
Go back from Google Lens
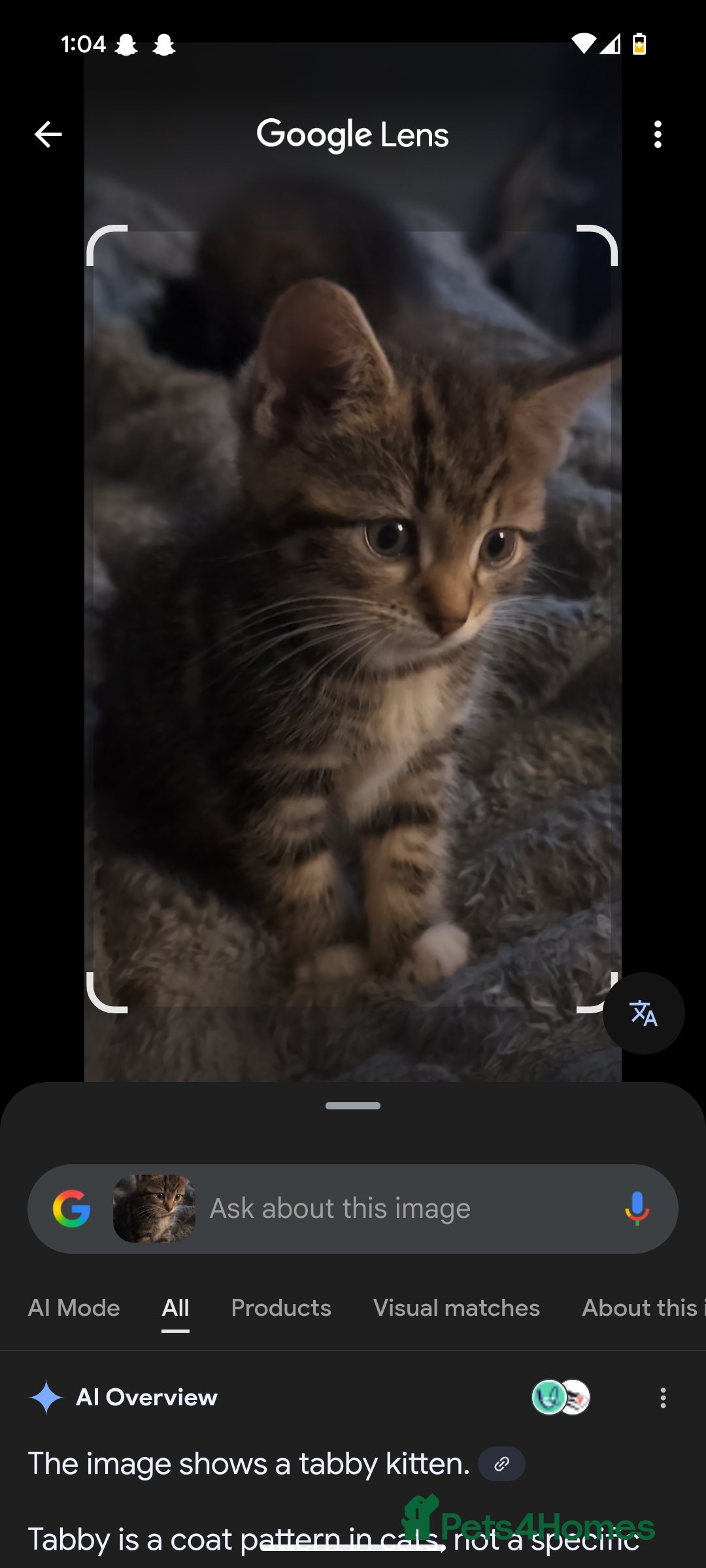48,135
